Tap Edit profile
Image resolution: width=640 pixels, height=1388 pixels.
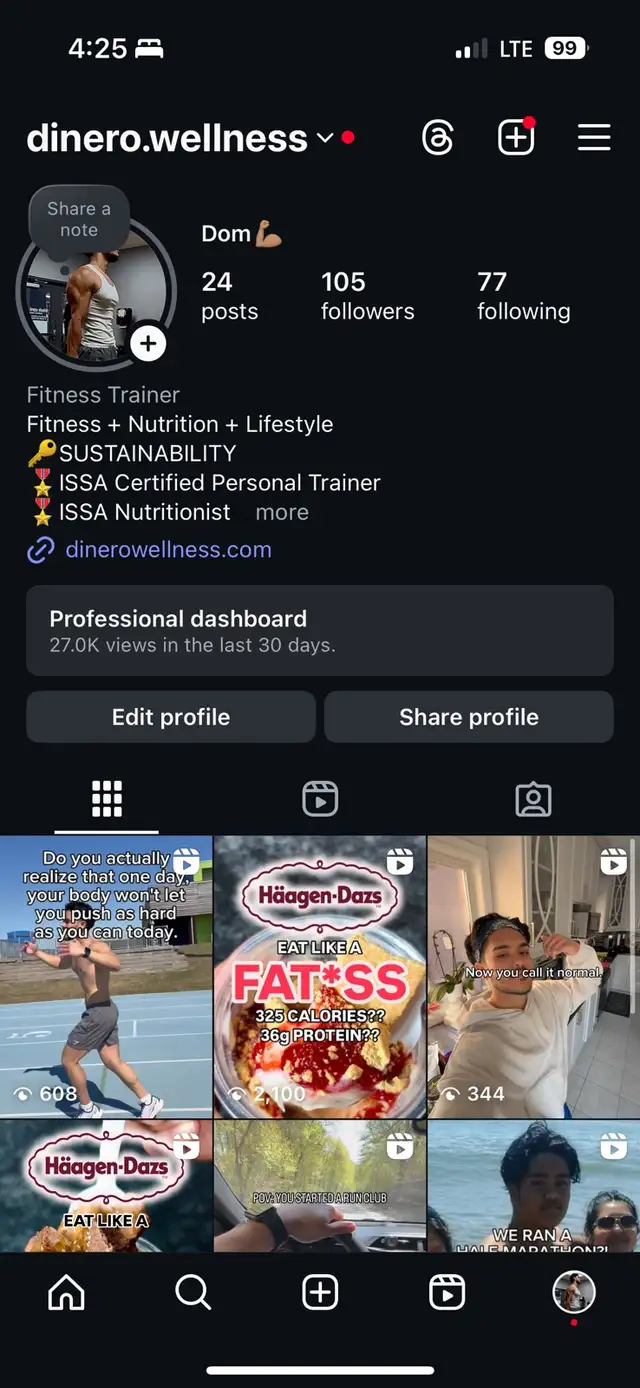click(x=171, y=717)
